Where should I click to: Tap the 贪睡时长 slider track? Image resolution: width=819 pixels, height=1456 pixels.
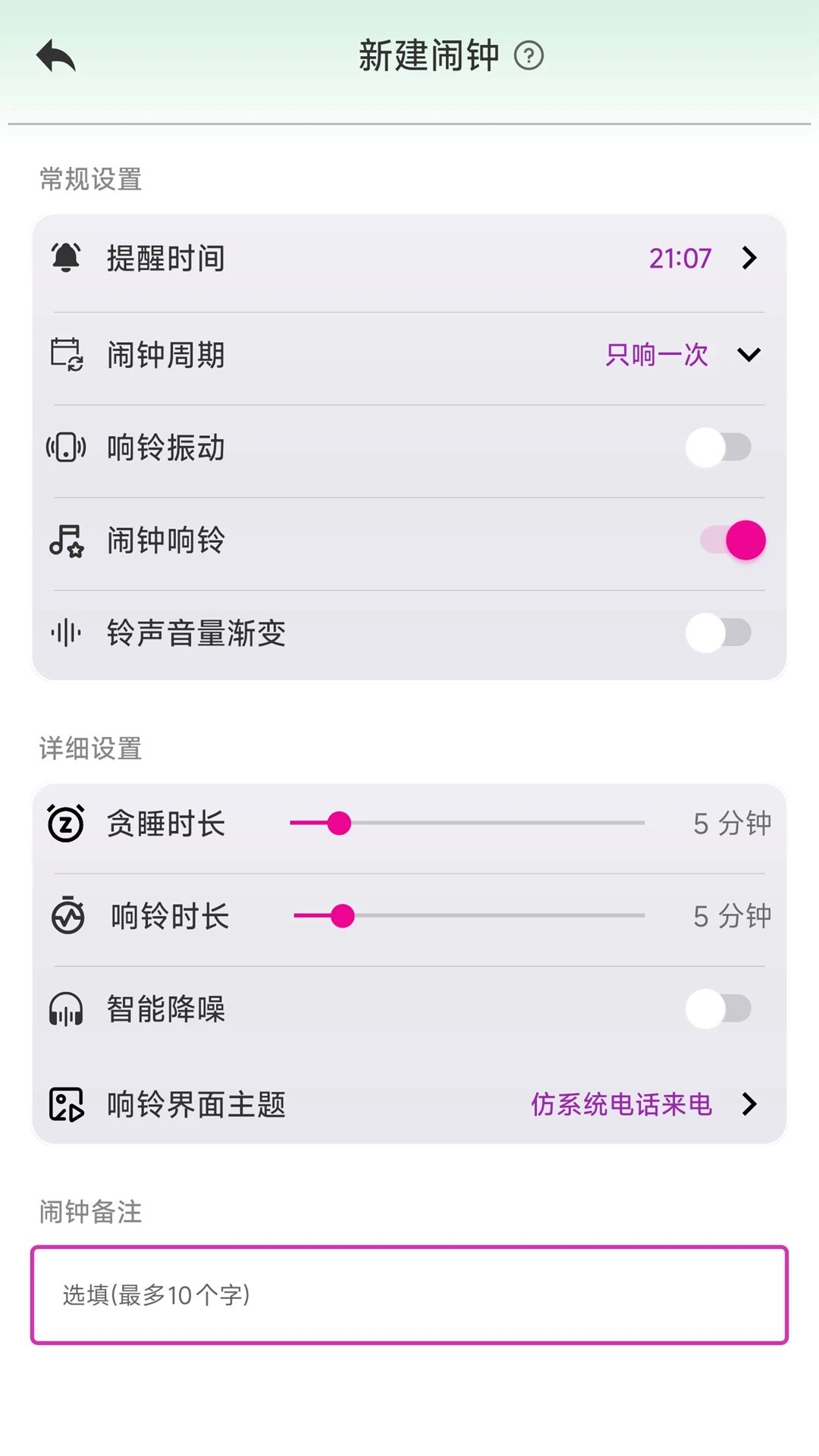pyautogui.click(x=467, y=823)
